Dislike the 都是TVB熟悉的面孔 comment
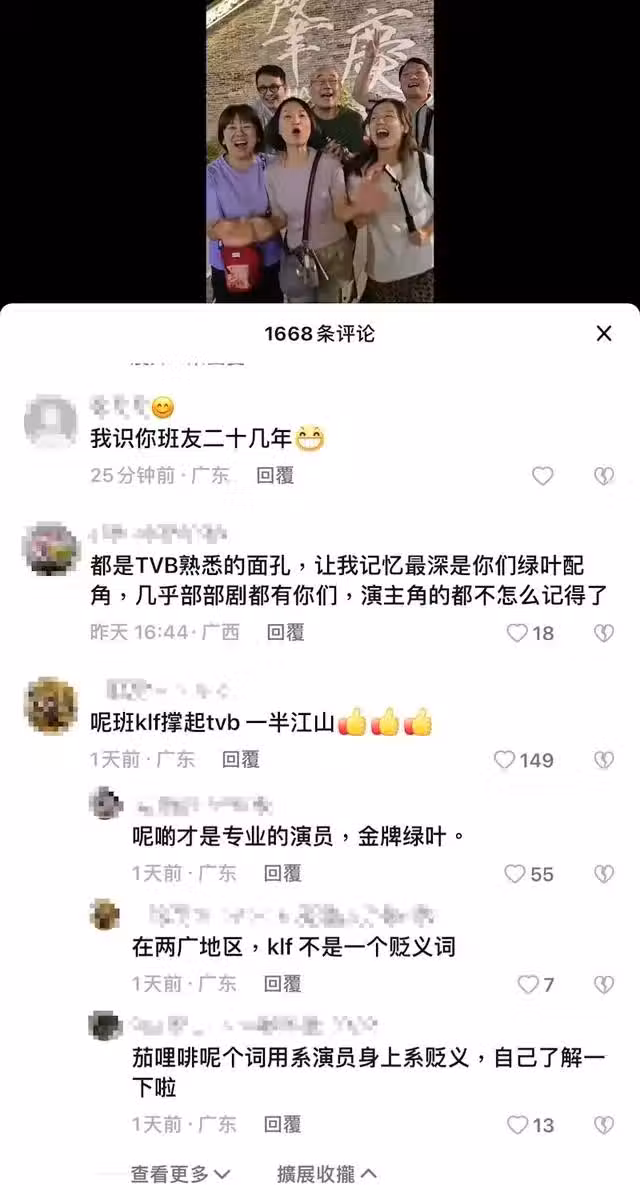The height and width of the screenshot is (1190, 640). (x=604, y=633)
